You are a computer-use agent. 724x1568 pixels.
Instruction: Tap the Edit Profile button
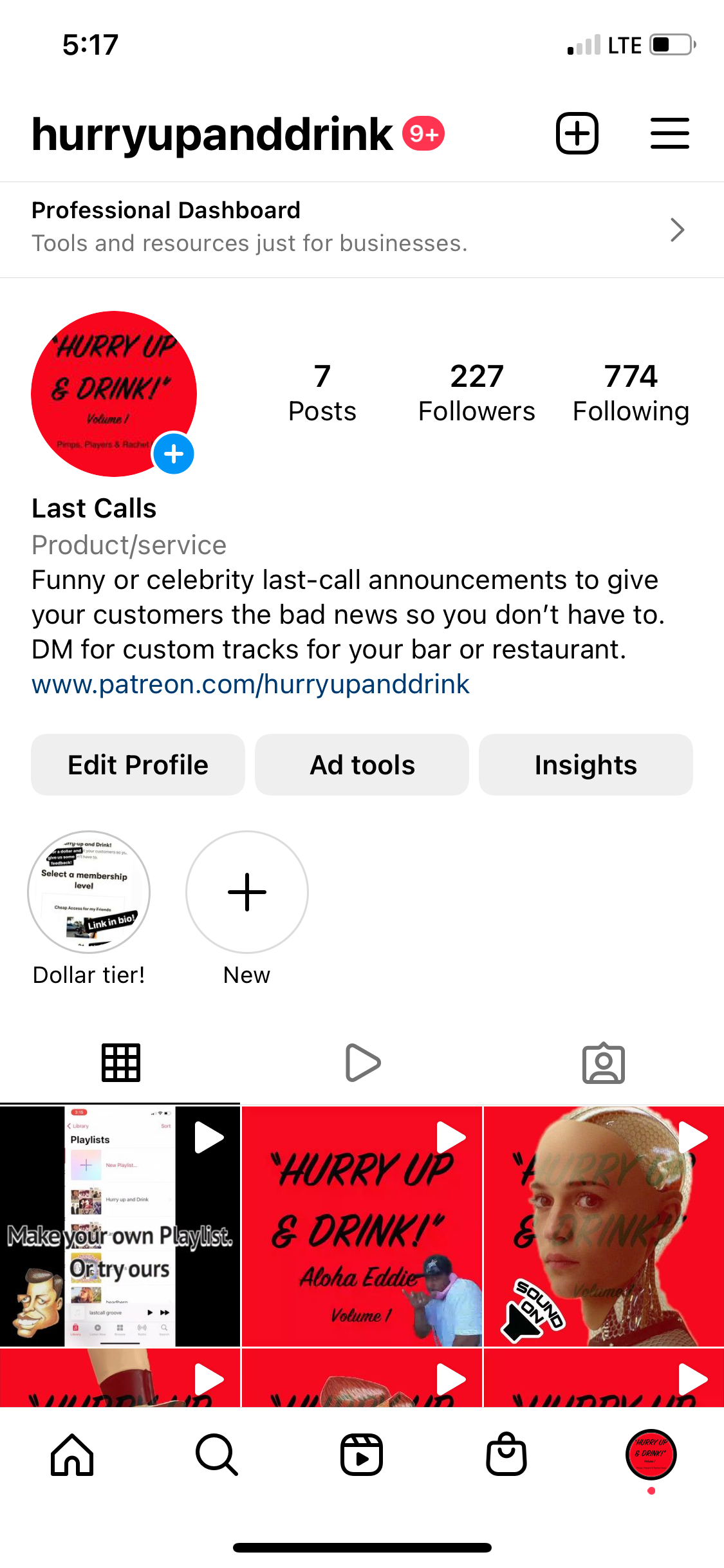pos(138,765)
